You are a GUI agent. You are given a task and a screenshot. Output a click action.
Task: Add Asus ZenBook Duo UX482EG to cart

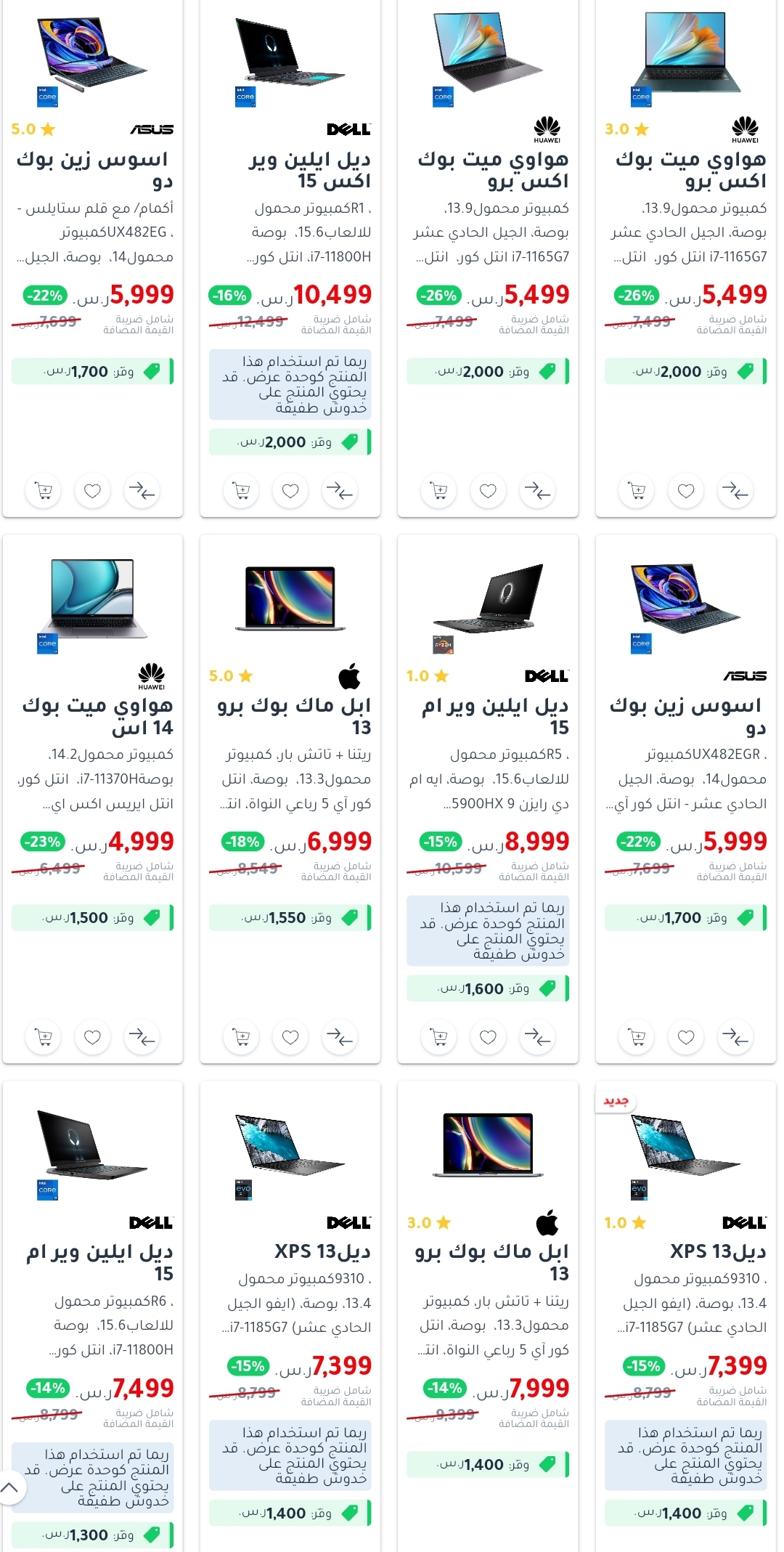point(43,491)
